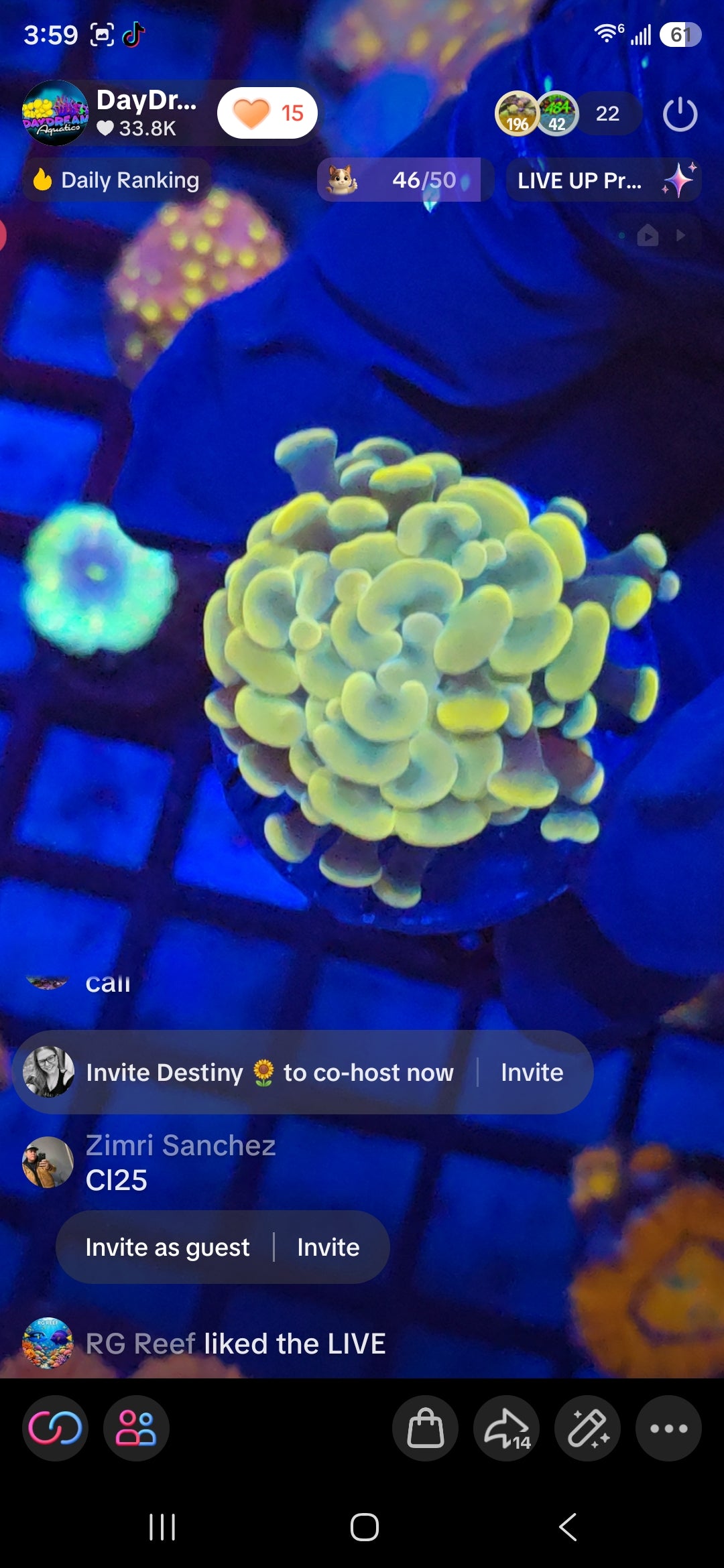Open recent apps from navigation bar
Image resolution: width=724 pixels, height=1568 pixels.
point(162,1527)
